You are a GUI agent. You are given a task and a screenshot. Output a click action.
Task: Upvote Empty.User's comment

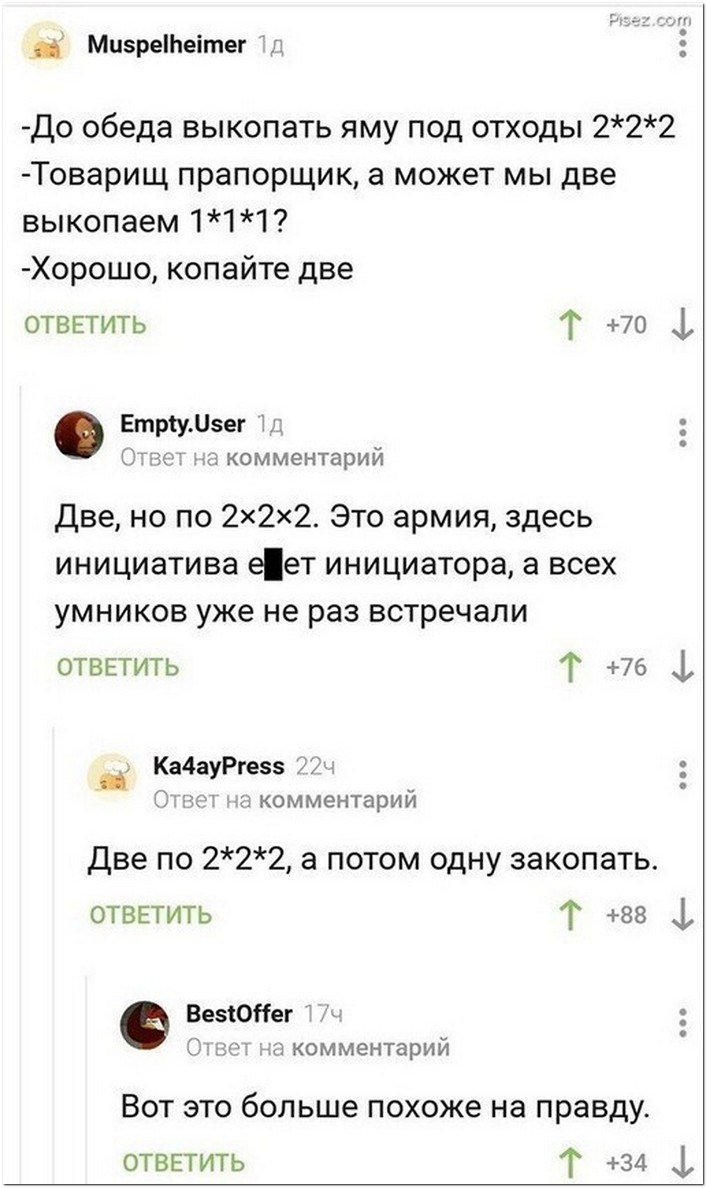[569, 667]
